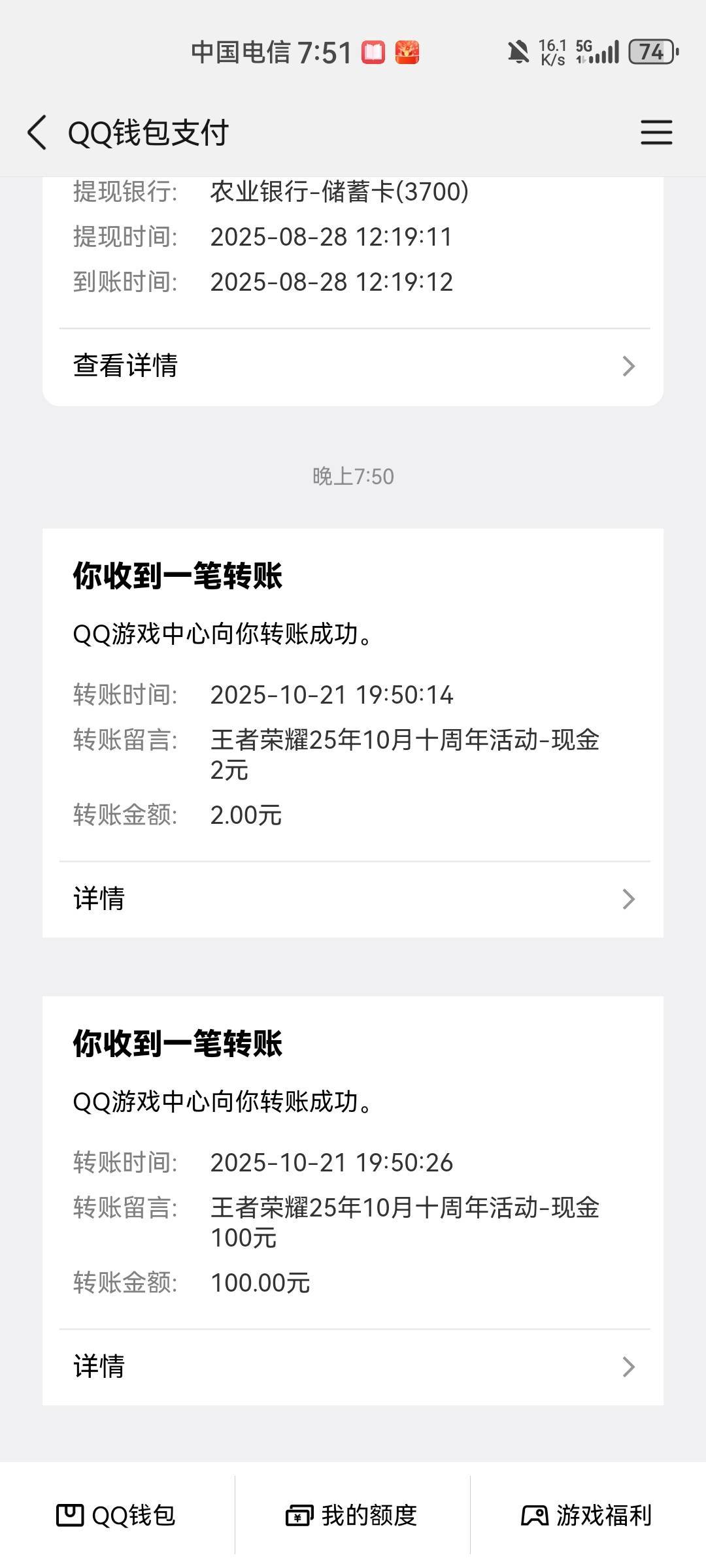Go back from QQ钱包支付
The width and height of the screenshot is (706, 1568).
pos(37,133)
